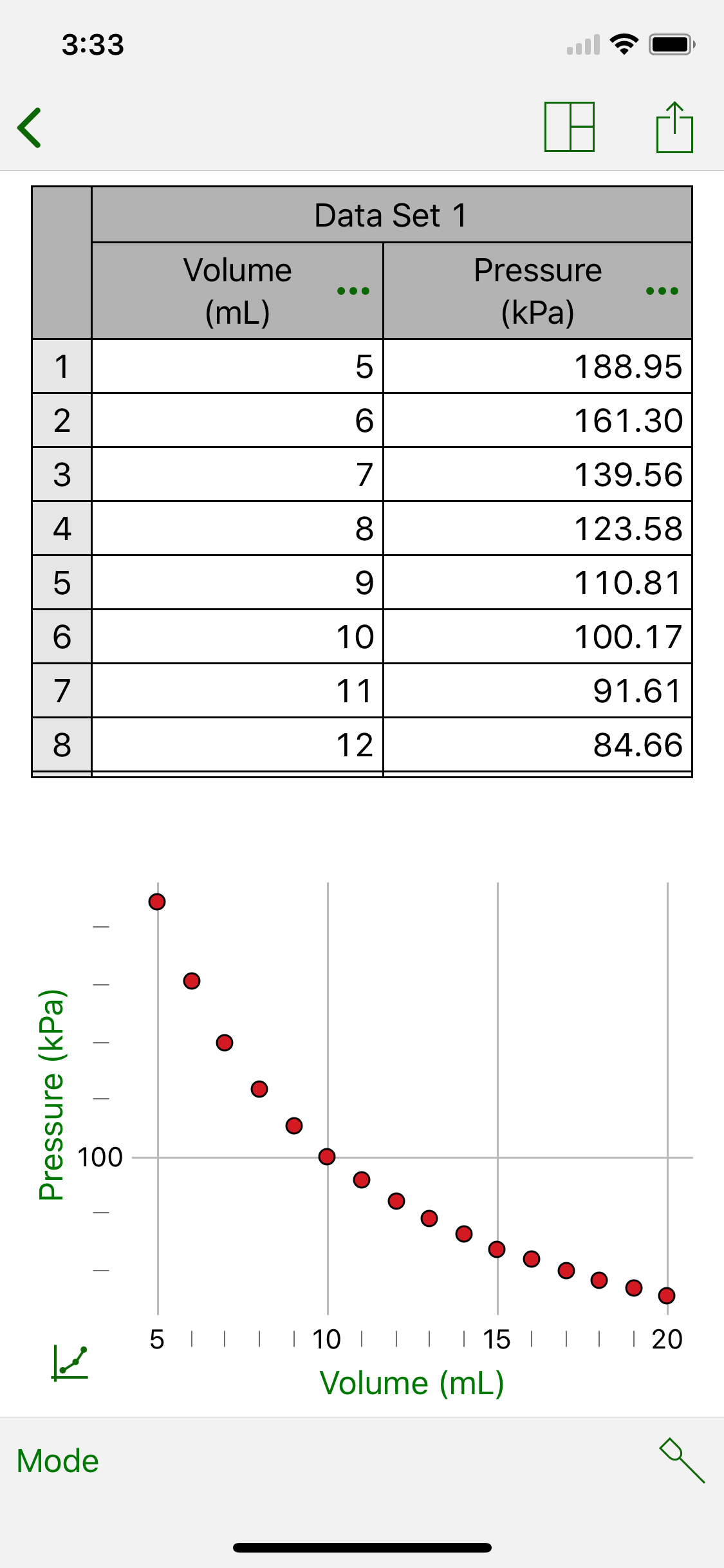The width and height of the screenshot is (724, 1568).
Task: Tap the share/export icon
Action: pos(673,127)
